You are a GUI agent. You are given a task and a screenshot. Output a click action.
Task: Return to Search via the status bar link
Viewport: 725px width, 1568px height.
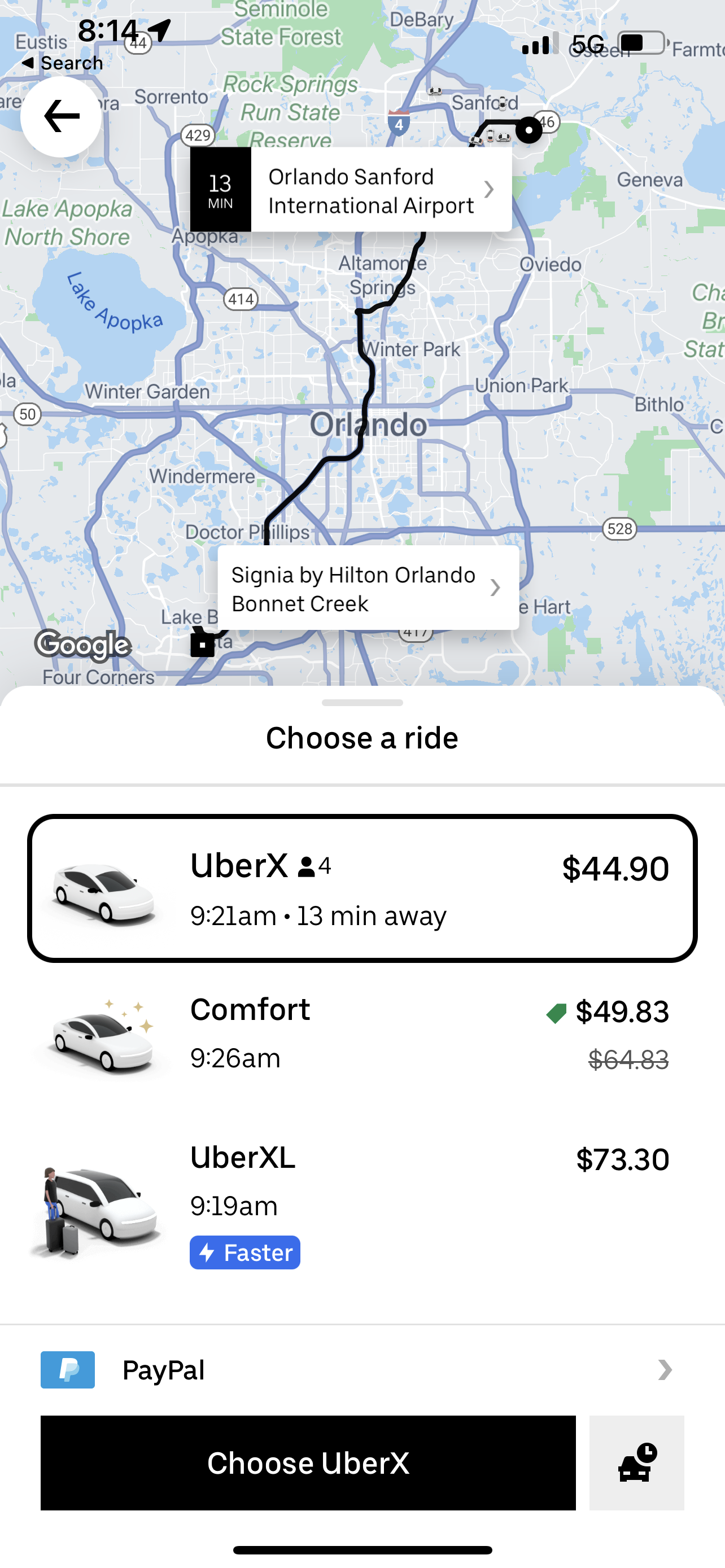62,63
